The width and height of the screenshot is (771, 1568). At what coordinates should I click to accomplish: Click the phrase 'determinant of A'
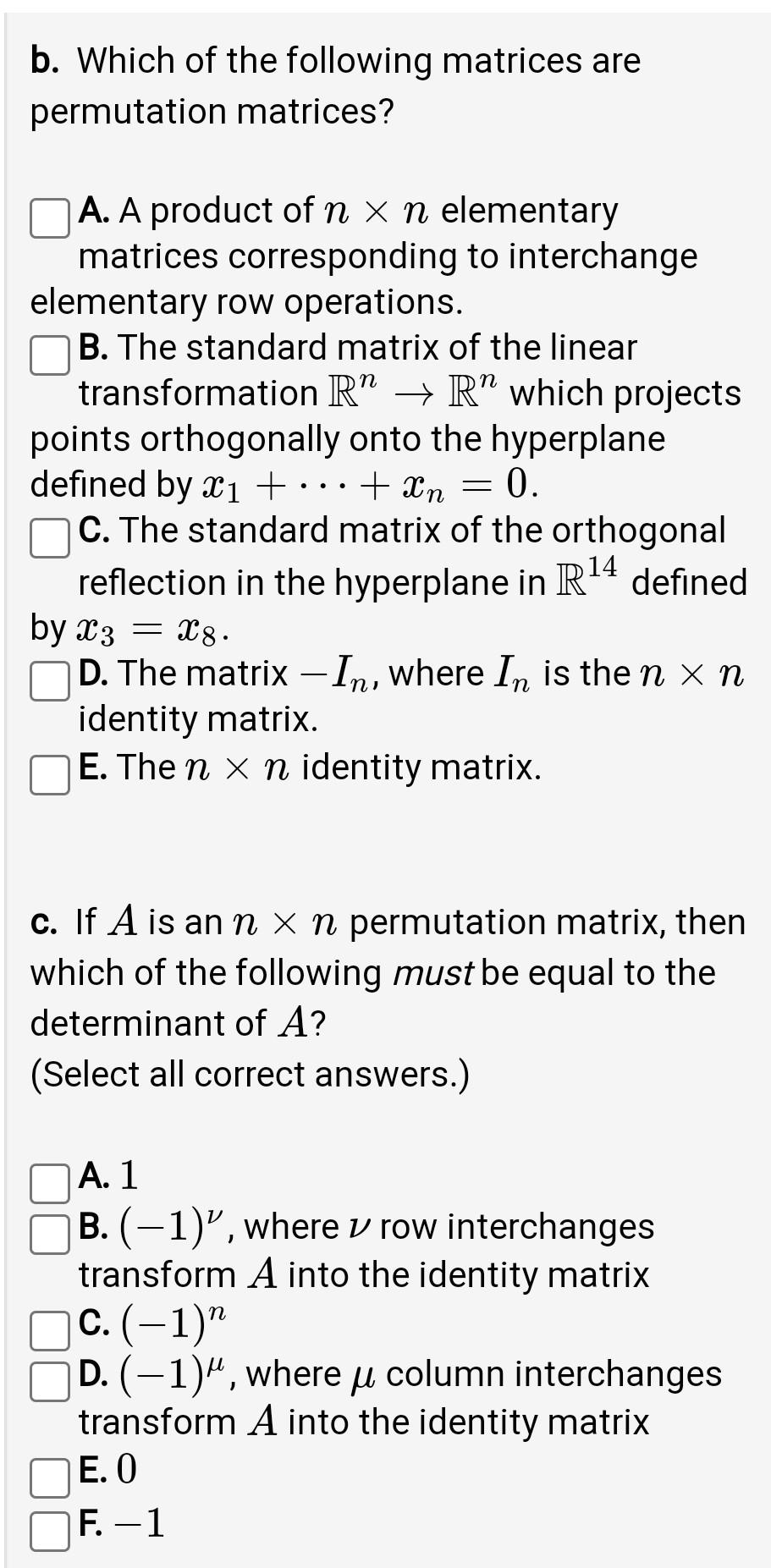[x=161, y=1022]
